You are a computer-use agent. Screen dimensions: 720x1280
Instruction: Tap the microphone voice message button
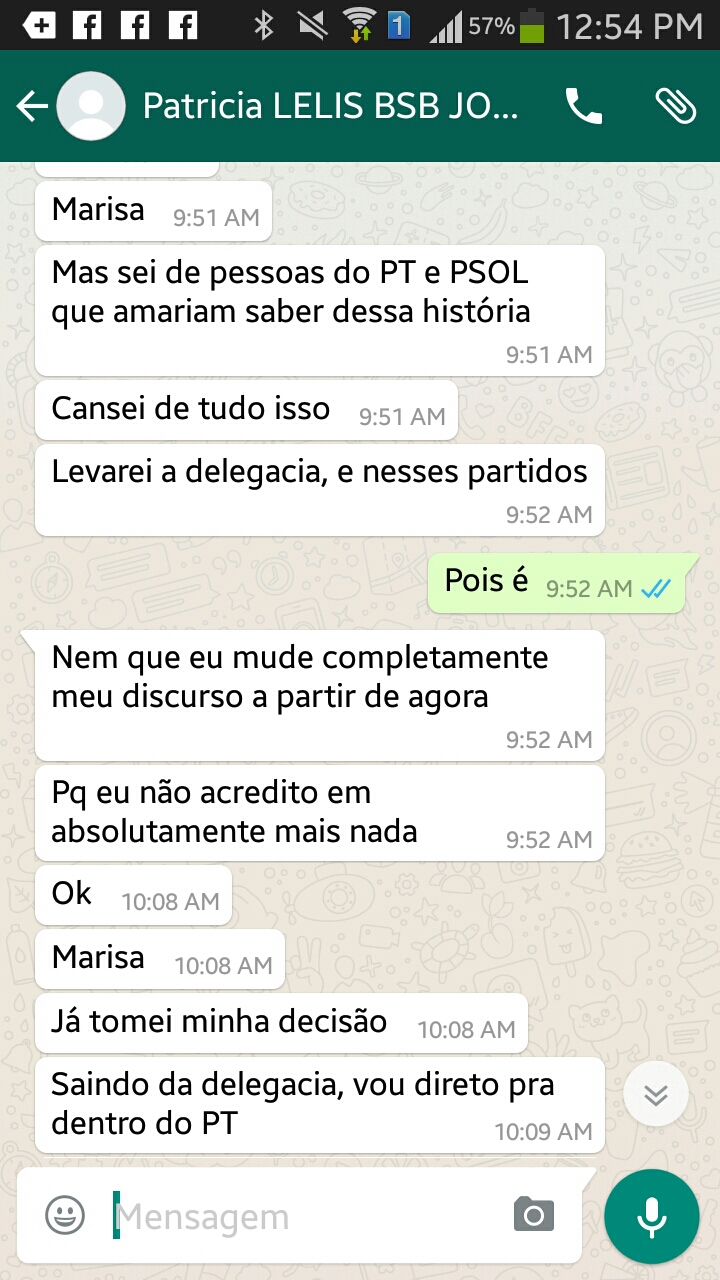pyautogui.click(x=652, y=1216)
